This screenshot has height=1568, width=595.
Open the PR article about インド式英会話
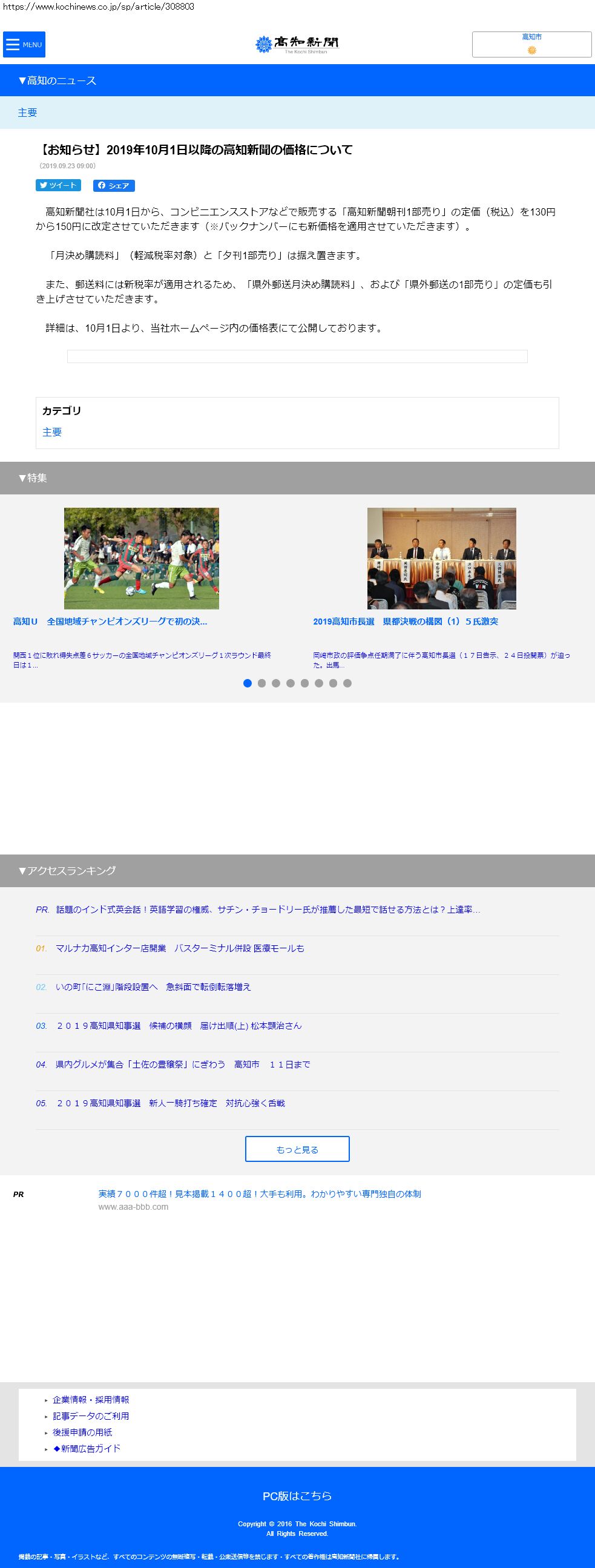click(x=268, y=910)
